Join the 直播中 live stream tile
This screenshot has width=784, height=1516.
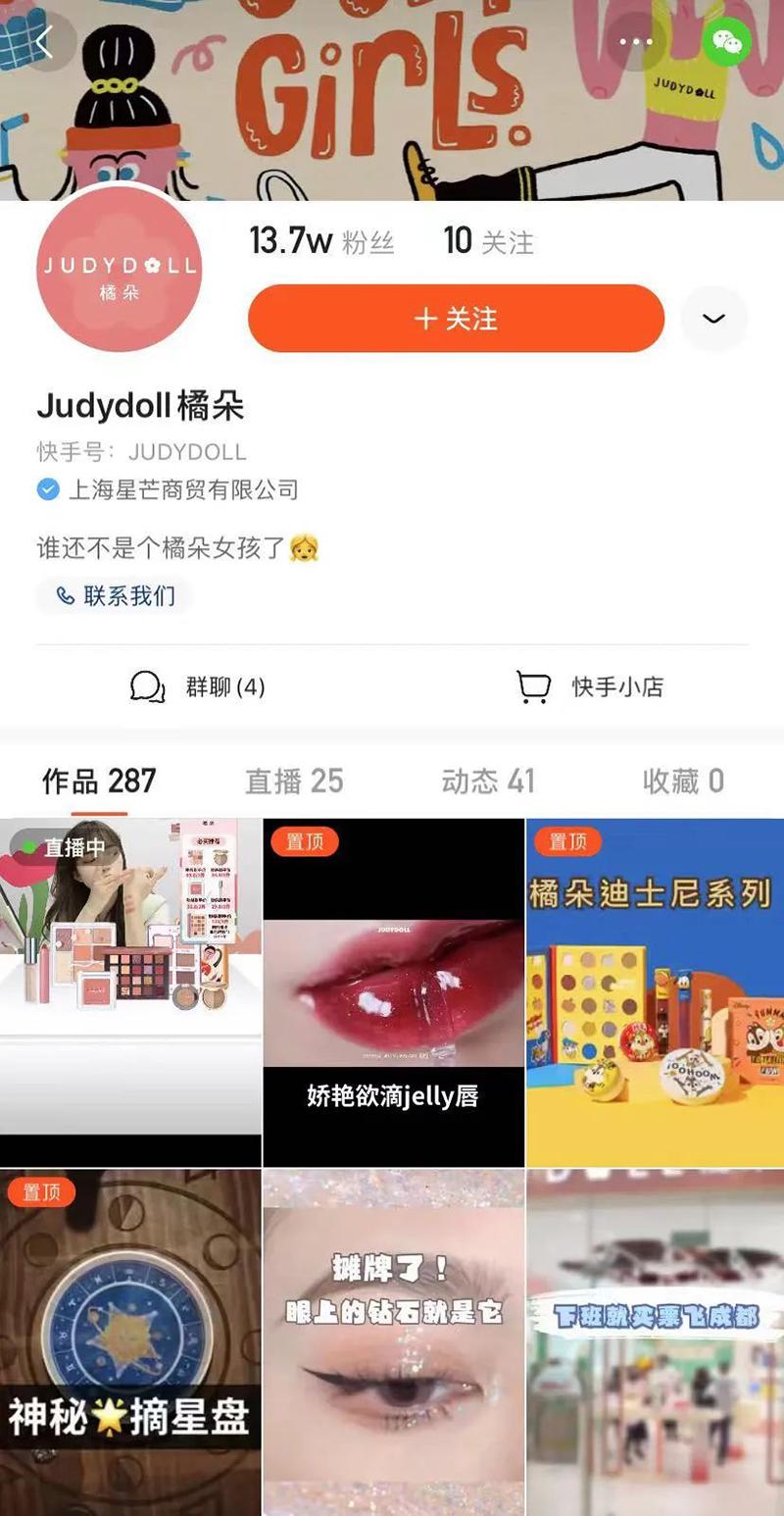point(130,990)
